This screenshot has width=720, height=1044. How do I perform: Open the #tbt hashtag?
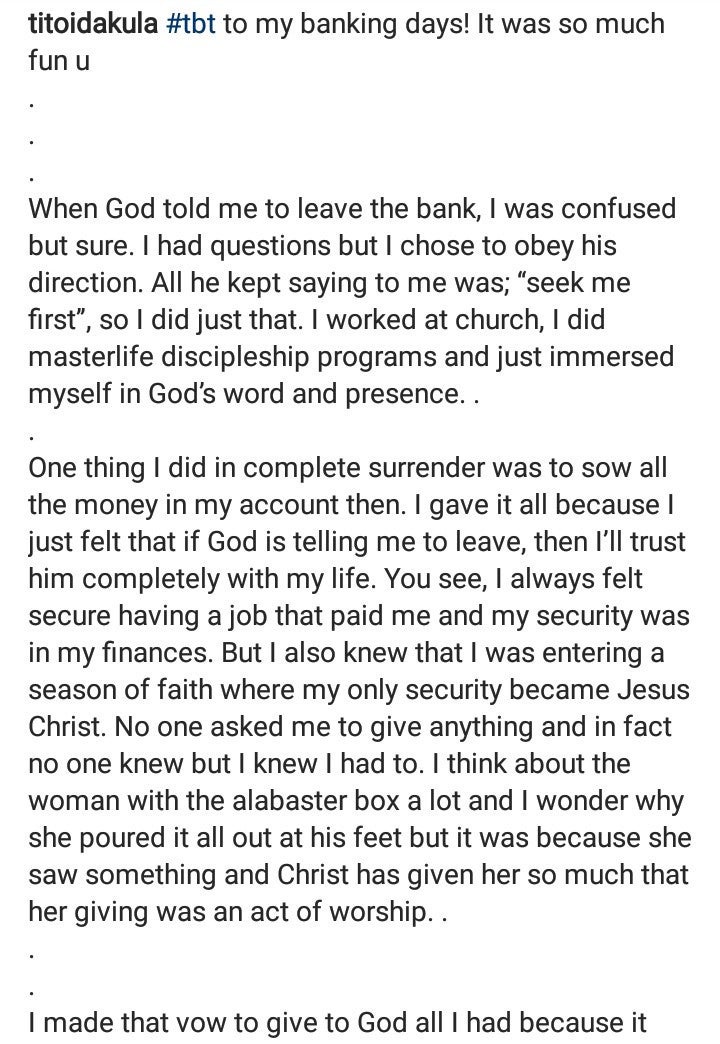[187, 24]
